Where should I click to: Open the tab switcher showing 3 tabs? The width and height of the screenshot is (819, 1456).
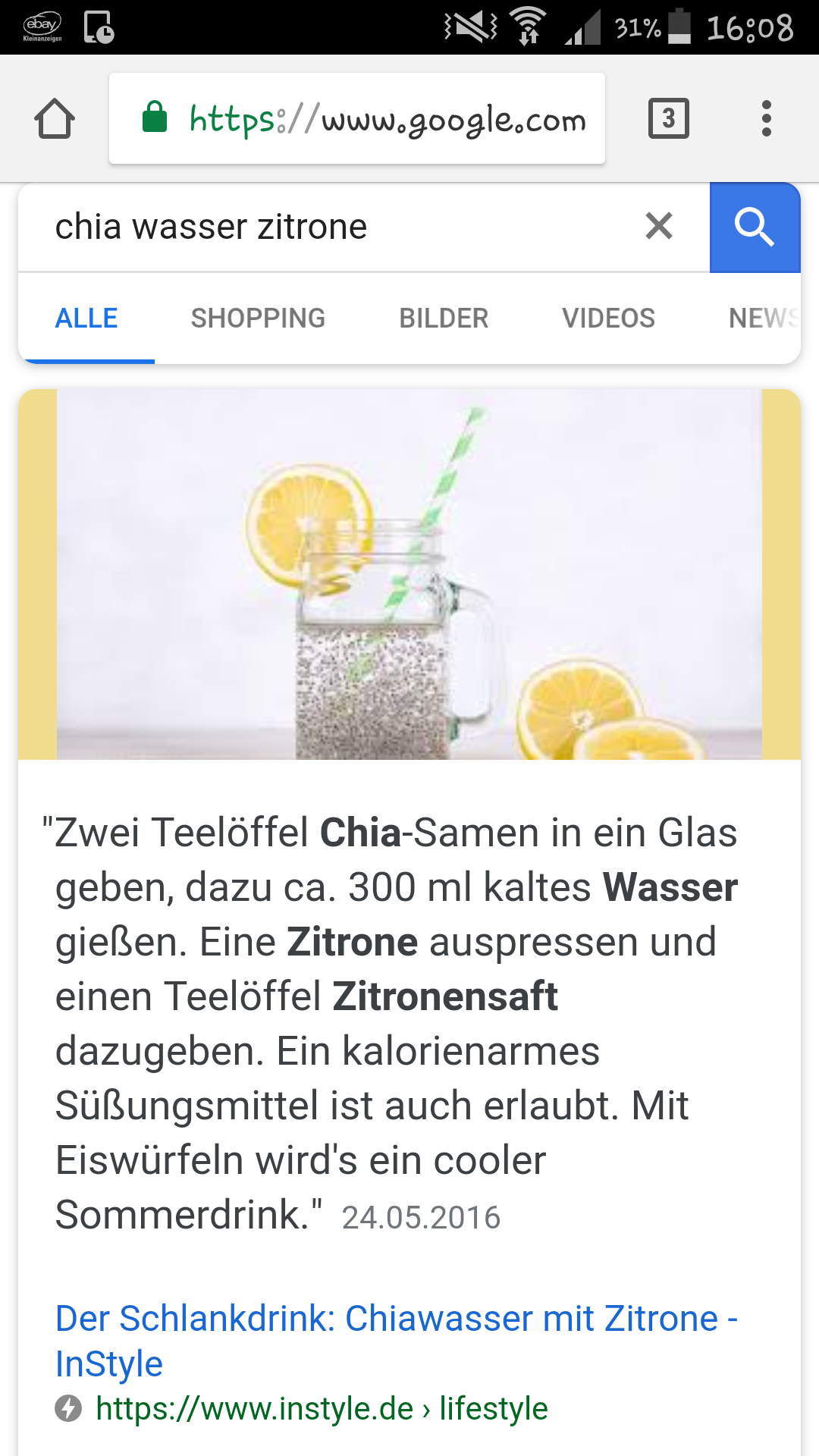click(x=668, y=119)
